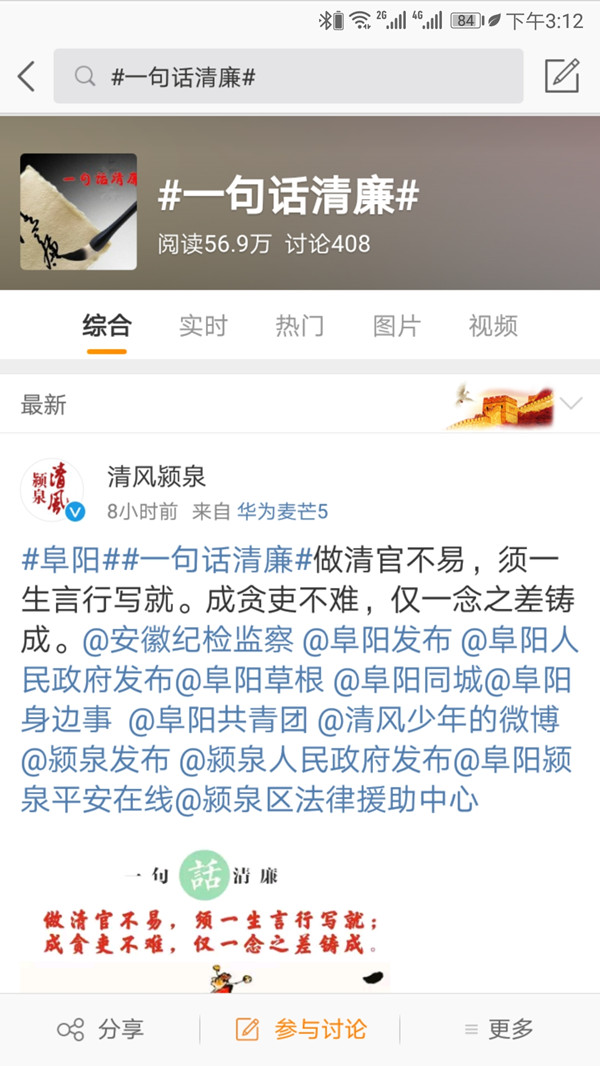Tap the #一句话清廉# search field
The width and height of the screenshot is (600, 1066).
click(288, 76)
